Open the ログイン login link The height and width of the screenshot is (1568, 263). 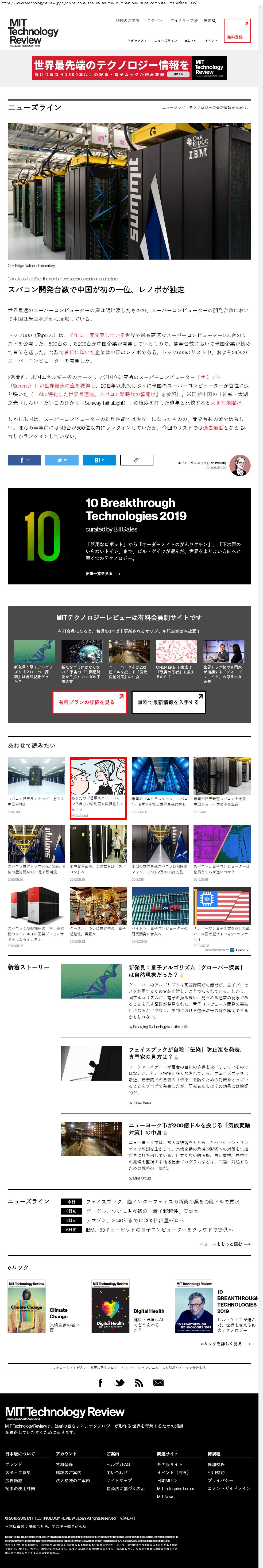point(155,21)
